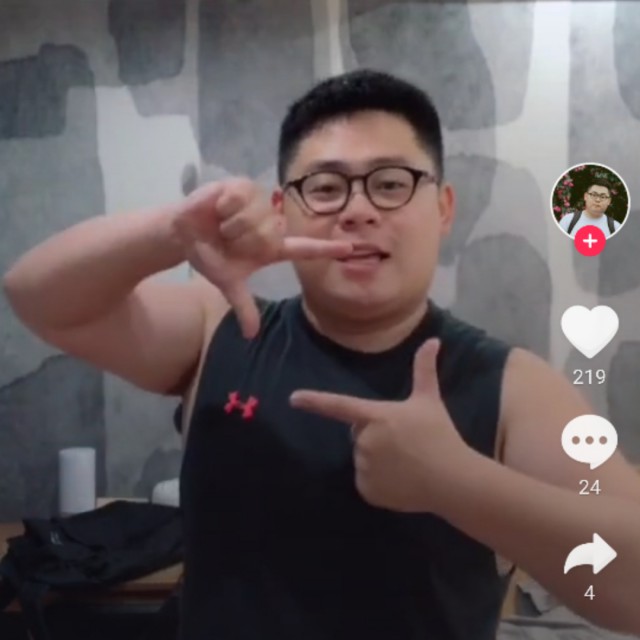Open the creator's profile picture

[x=590, y=202]
